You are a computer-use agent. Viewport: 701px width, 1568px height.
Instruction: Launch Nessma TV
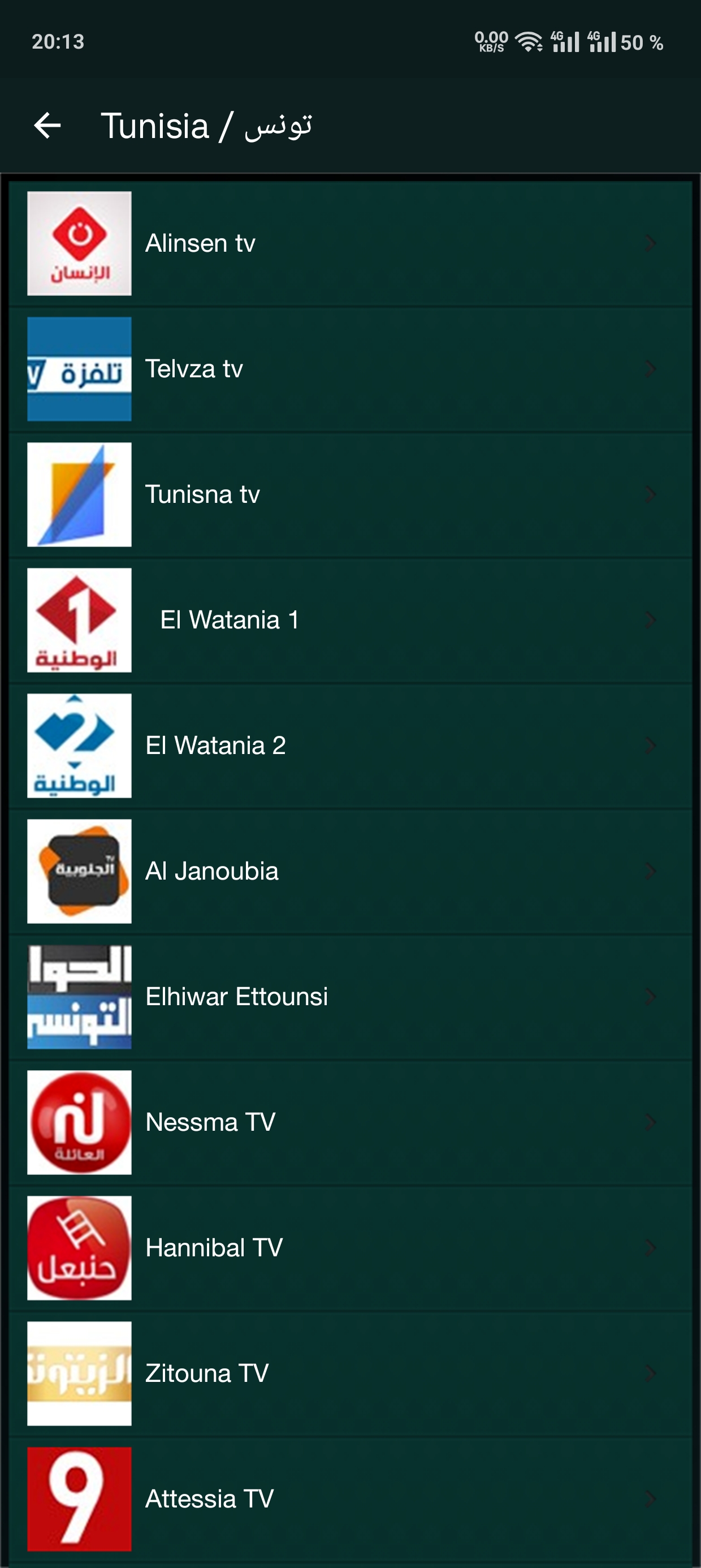(x=350, y=1122)
